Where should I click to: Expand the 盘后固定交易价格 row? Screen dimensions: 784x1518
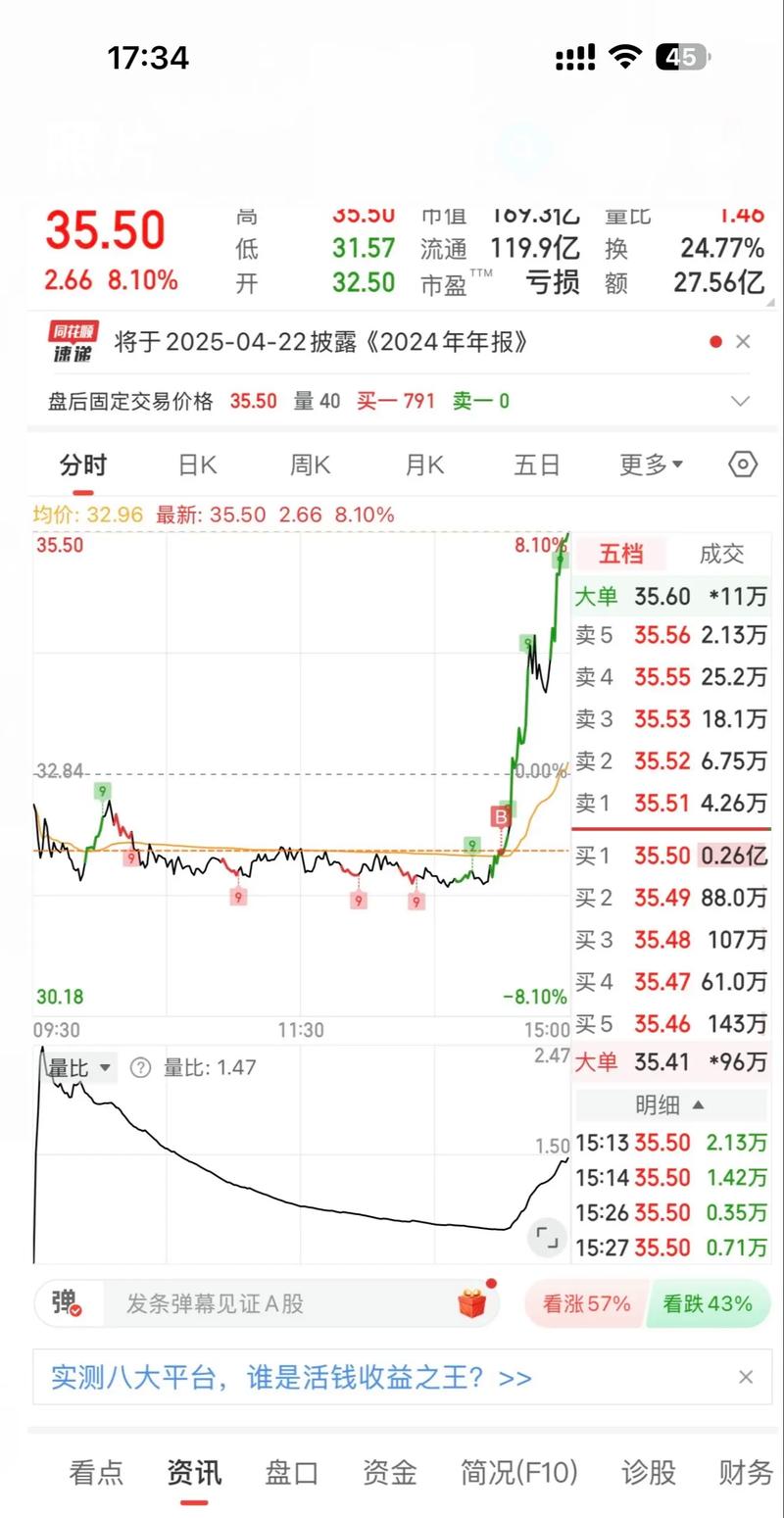(x=741, y=401)
